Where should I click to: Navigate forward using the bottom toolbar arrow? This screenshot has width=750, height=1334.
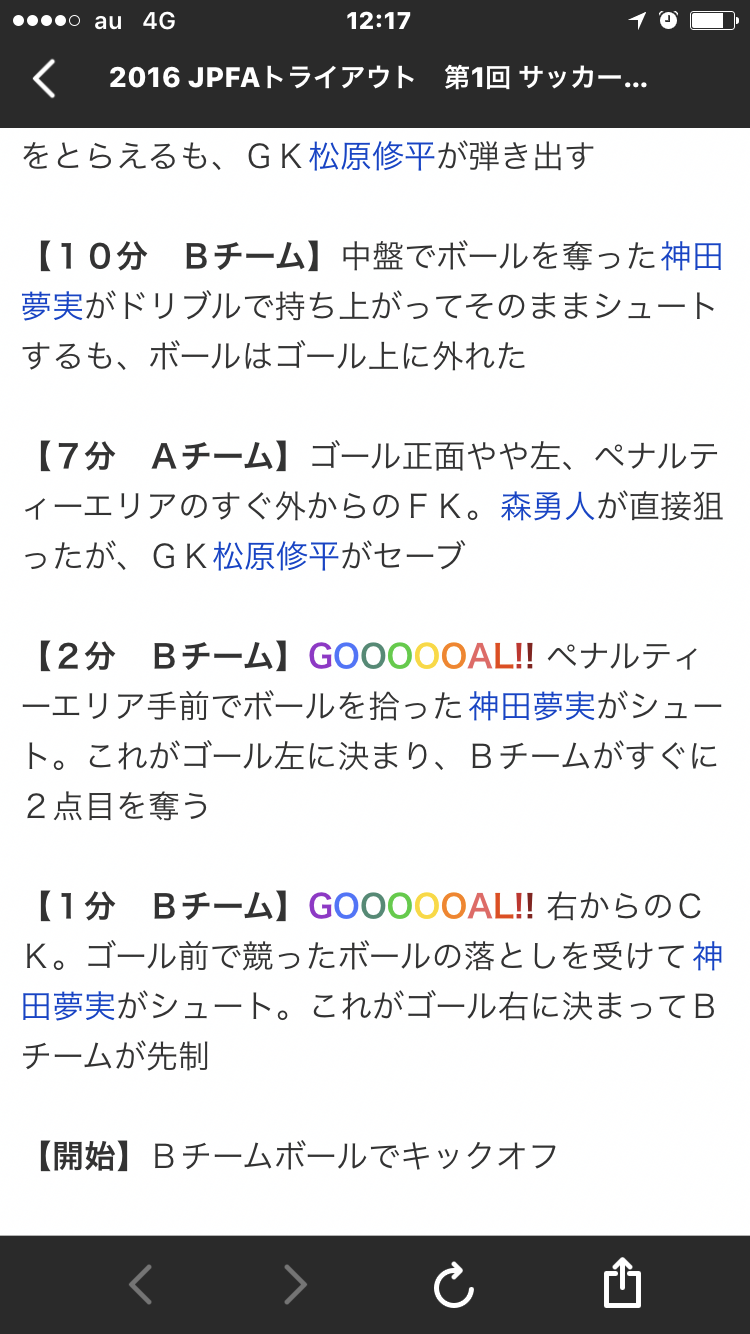[x=295, y=1284]
